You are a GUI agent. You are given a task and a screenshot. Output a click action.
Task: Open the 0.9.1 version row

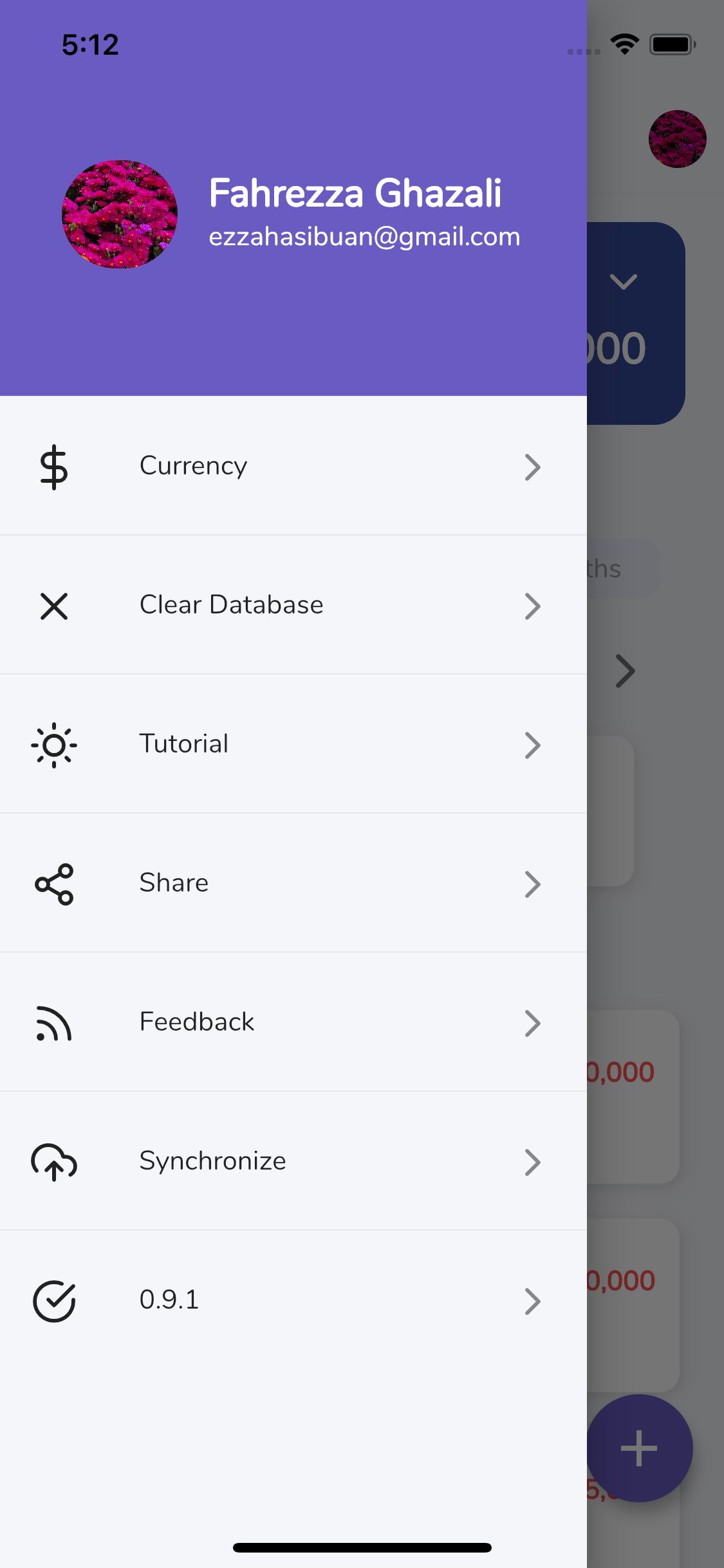293,1300
